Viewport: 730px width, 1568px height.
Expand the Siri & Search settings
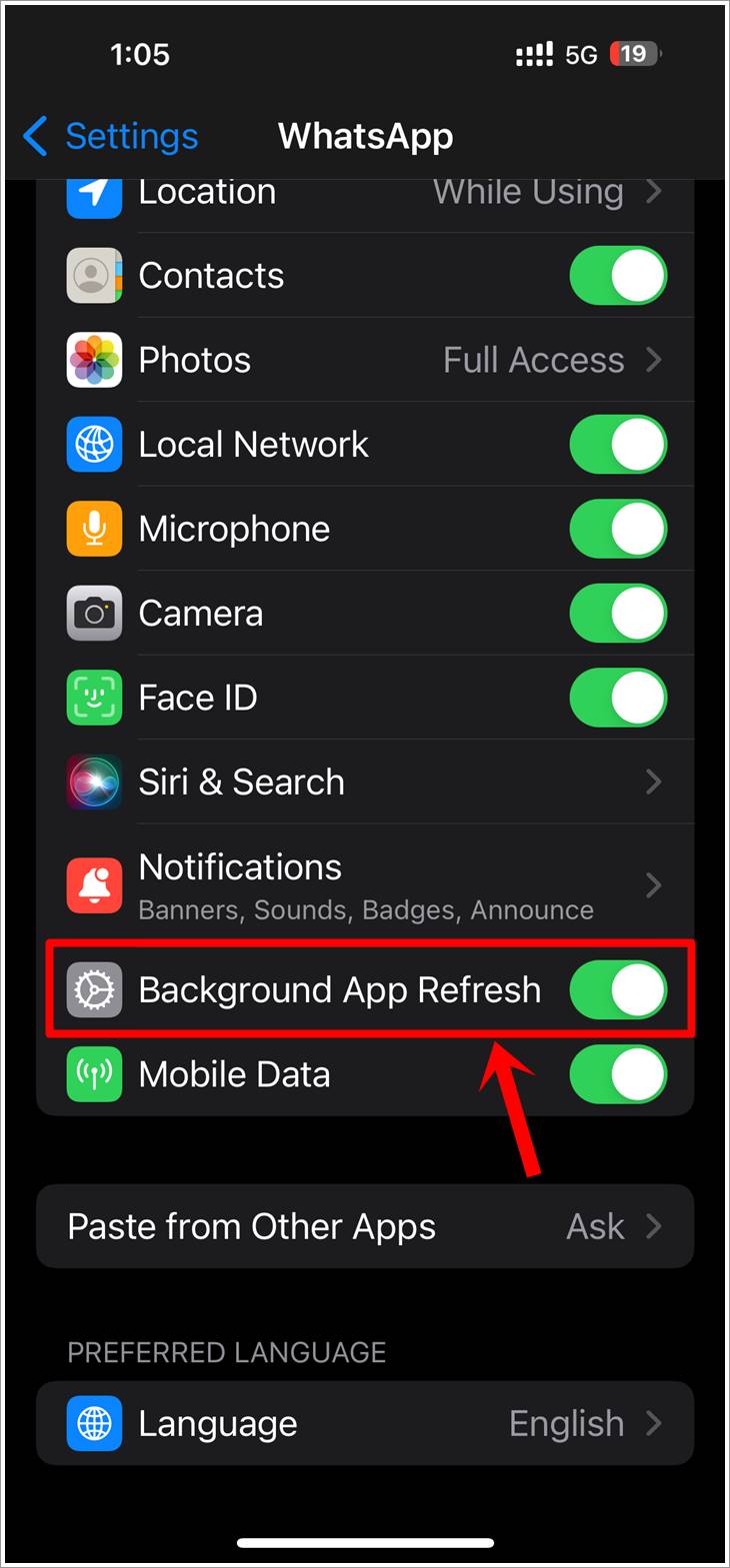400,783
